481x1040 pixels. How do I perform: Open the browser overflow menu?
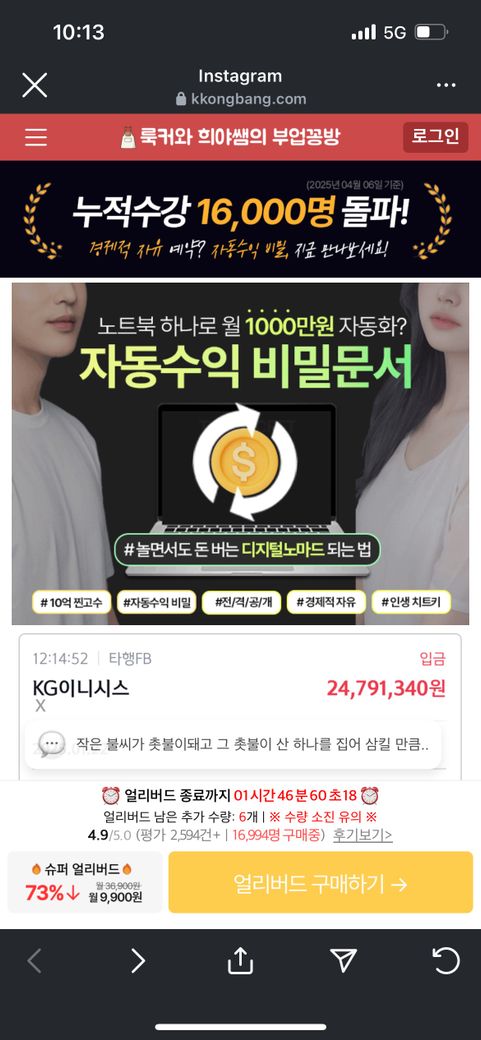click(x=446, y=86)
